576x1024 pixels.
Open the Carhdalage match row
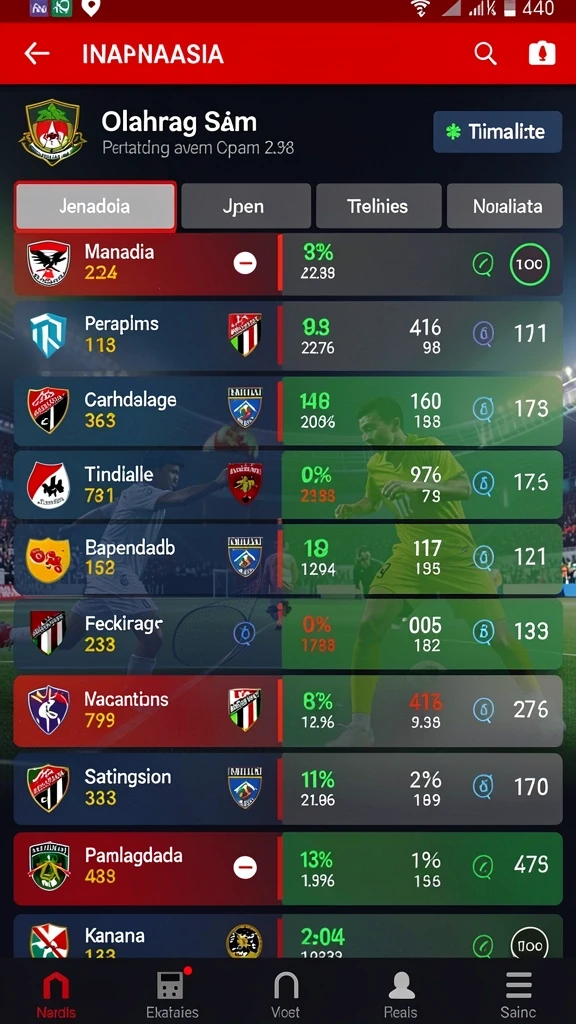(x=288, y=409)
